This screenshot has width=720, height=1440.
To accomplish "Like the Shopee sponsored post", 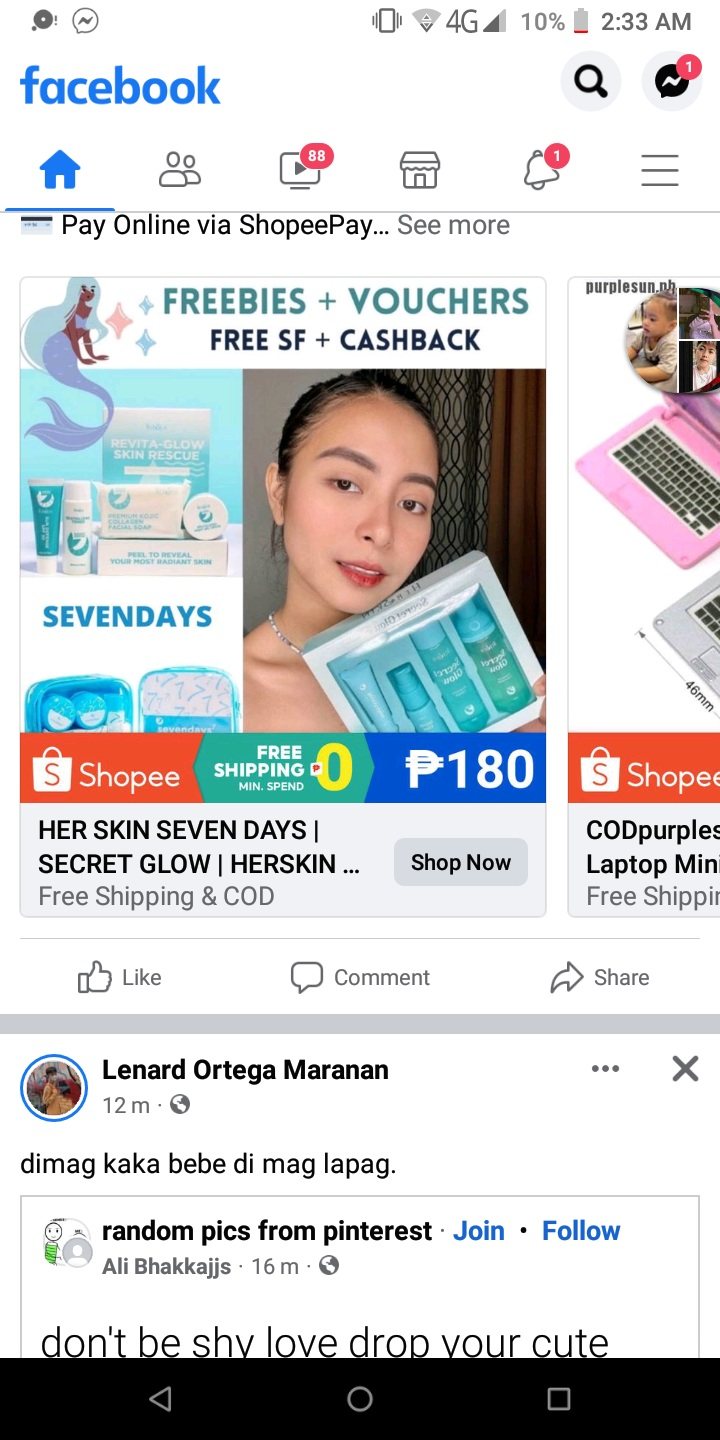I will pos(120,977).
